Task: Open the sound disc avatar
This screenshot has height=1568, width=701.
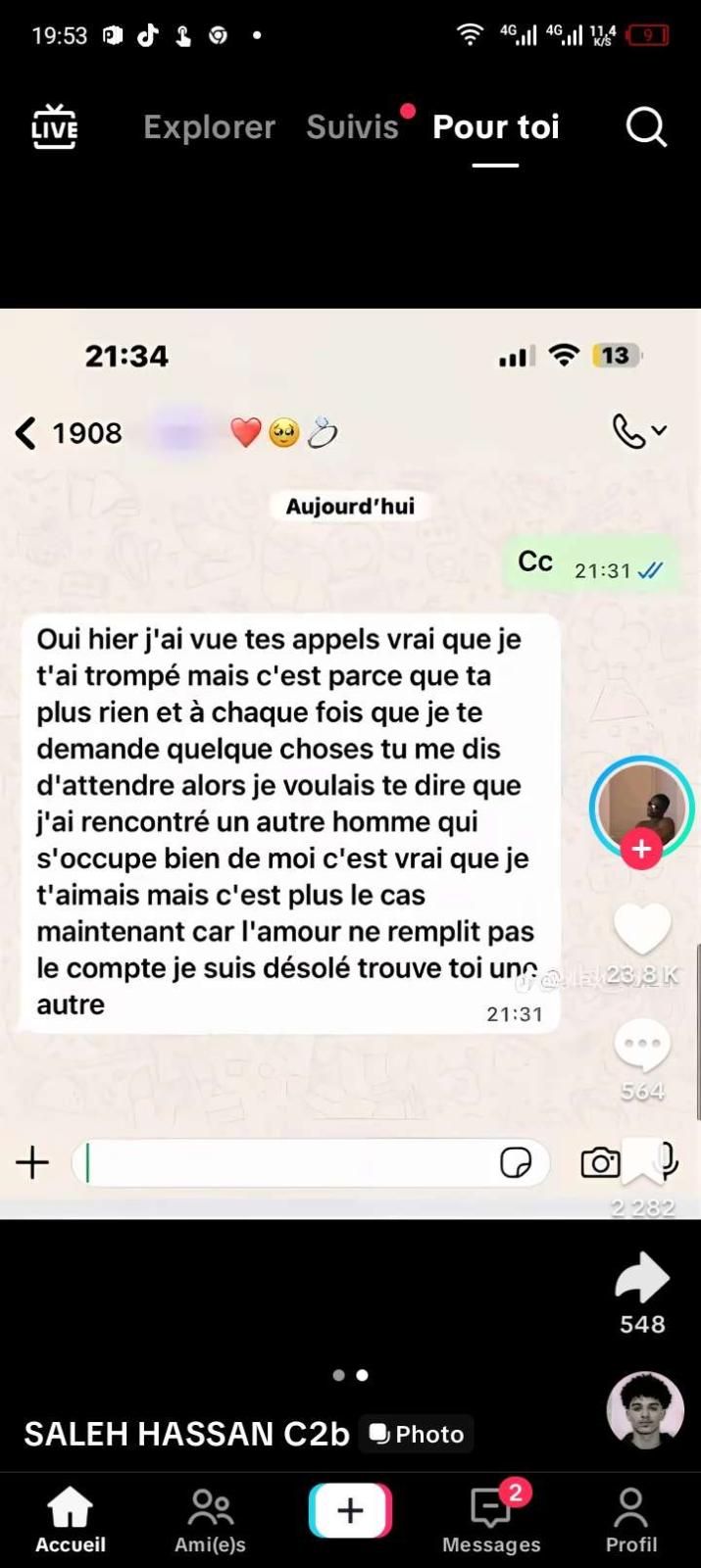Action: coord(644,1410)
